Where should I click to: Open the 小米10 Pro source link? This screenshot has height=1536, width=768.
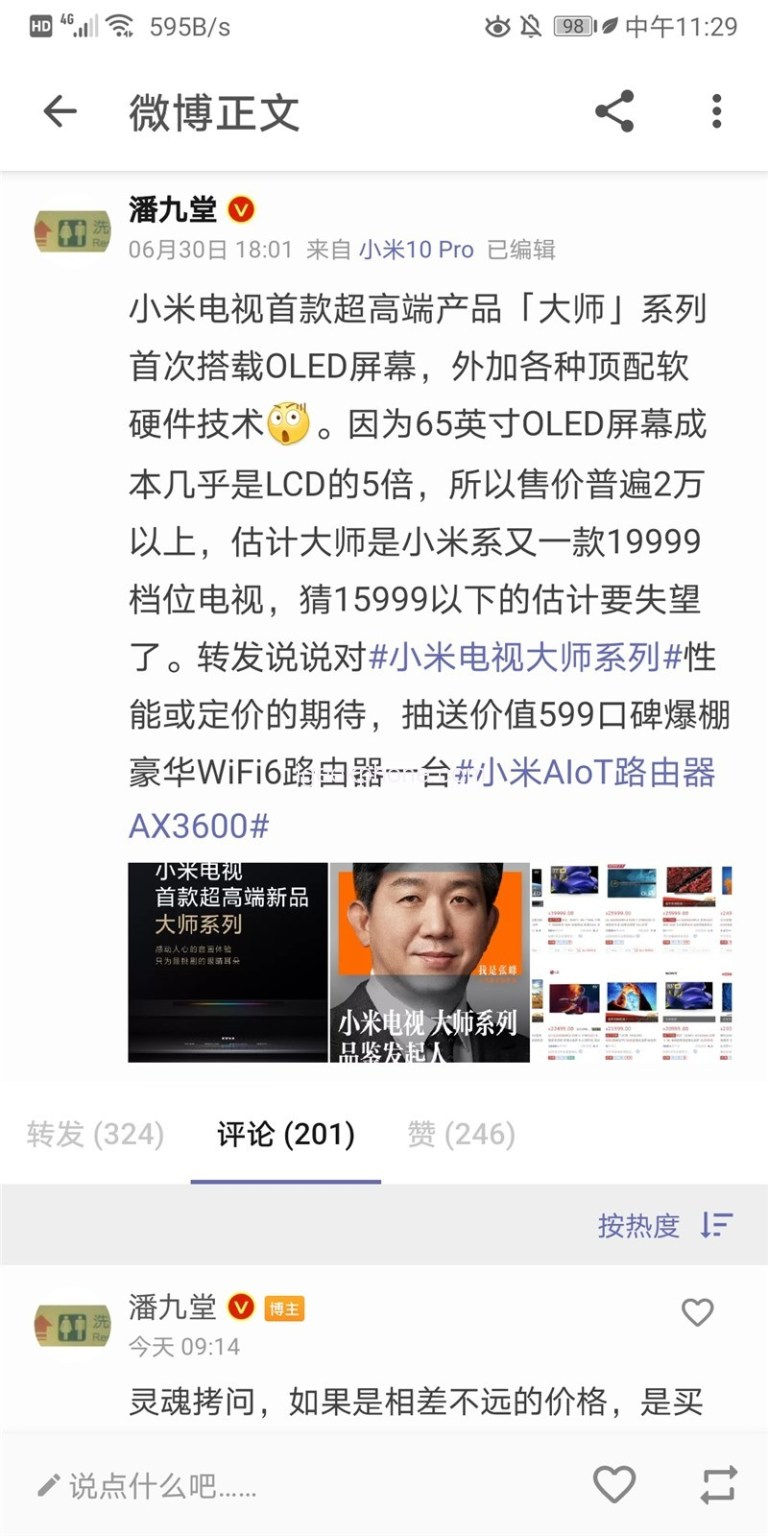[417, 250]
